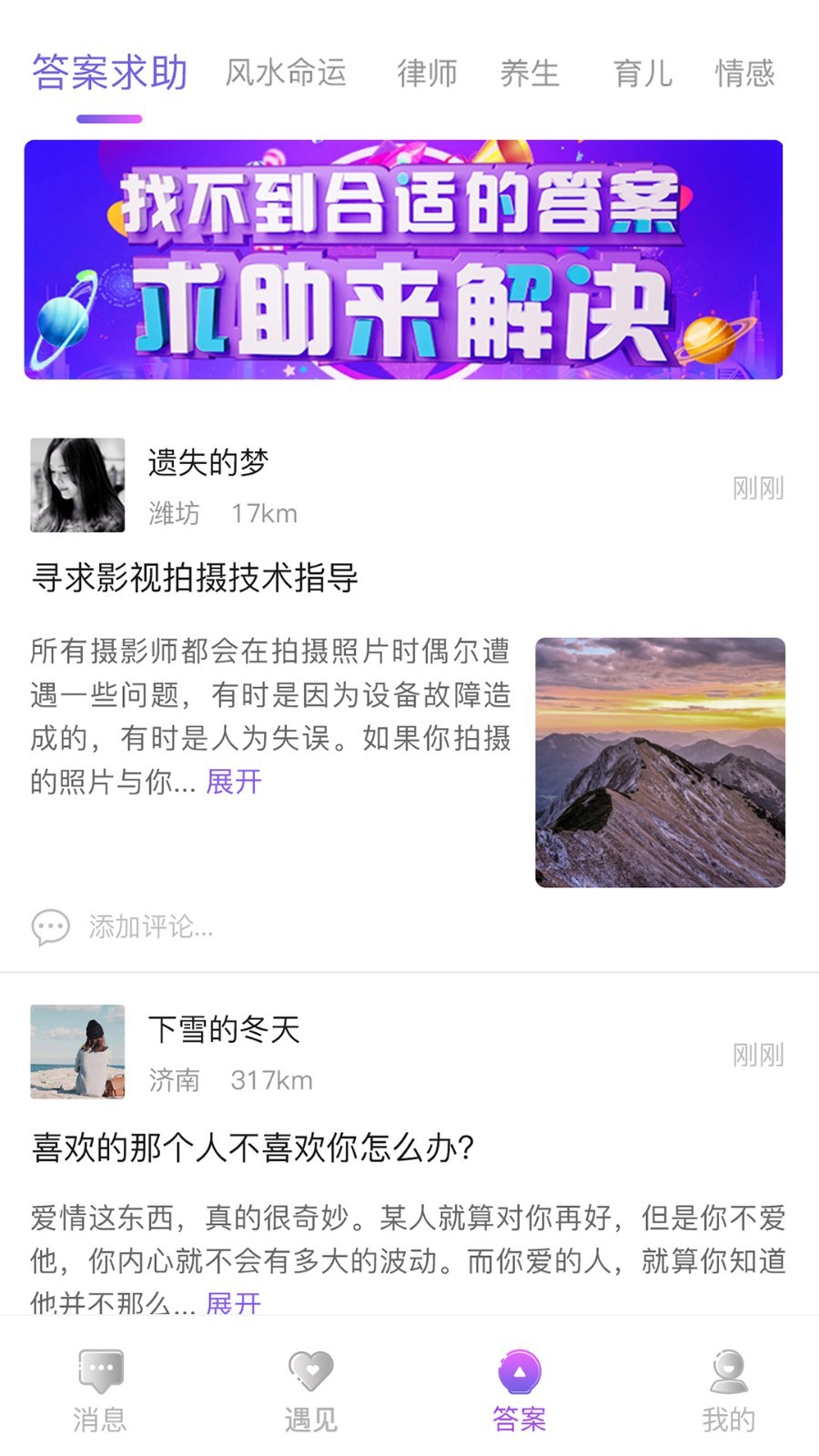819x1456 pixels.
Task: Open the 求助来解决 promotional banner
Action: tap(403, 259)
